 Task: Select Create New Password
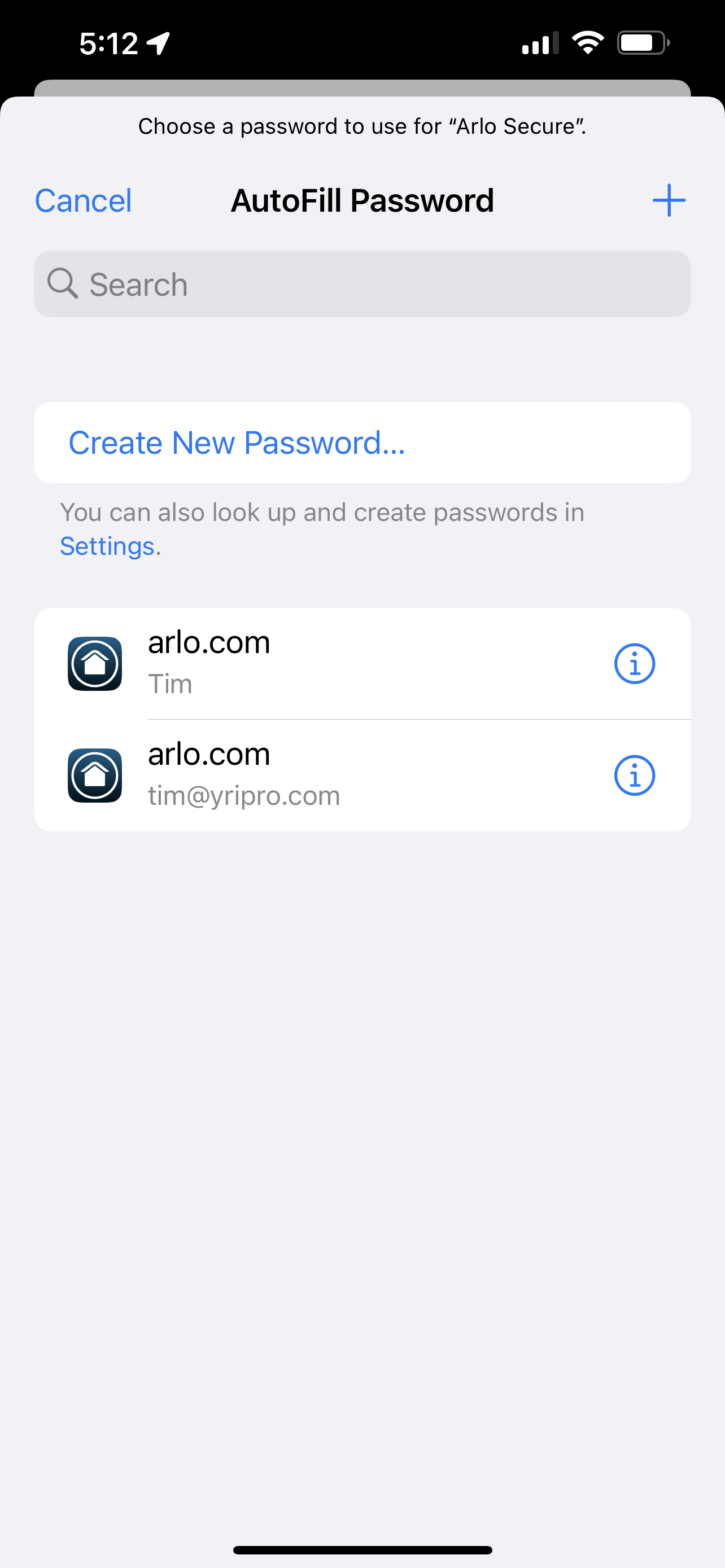click(x=237, y=443)
